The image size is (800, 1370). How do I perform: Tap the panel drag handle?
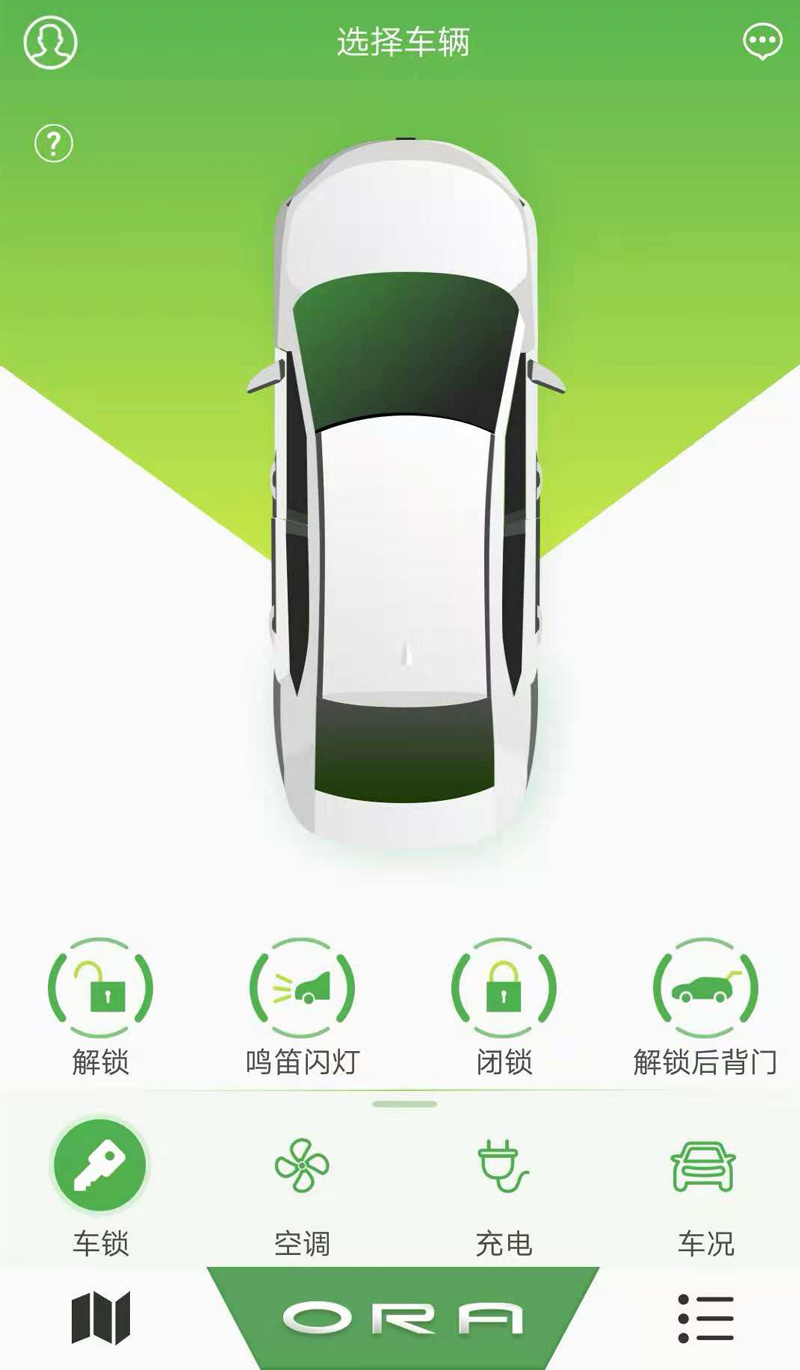coord(404,1104)
